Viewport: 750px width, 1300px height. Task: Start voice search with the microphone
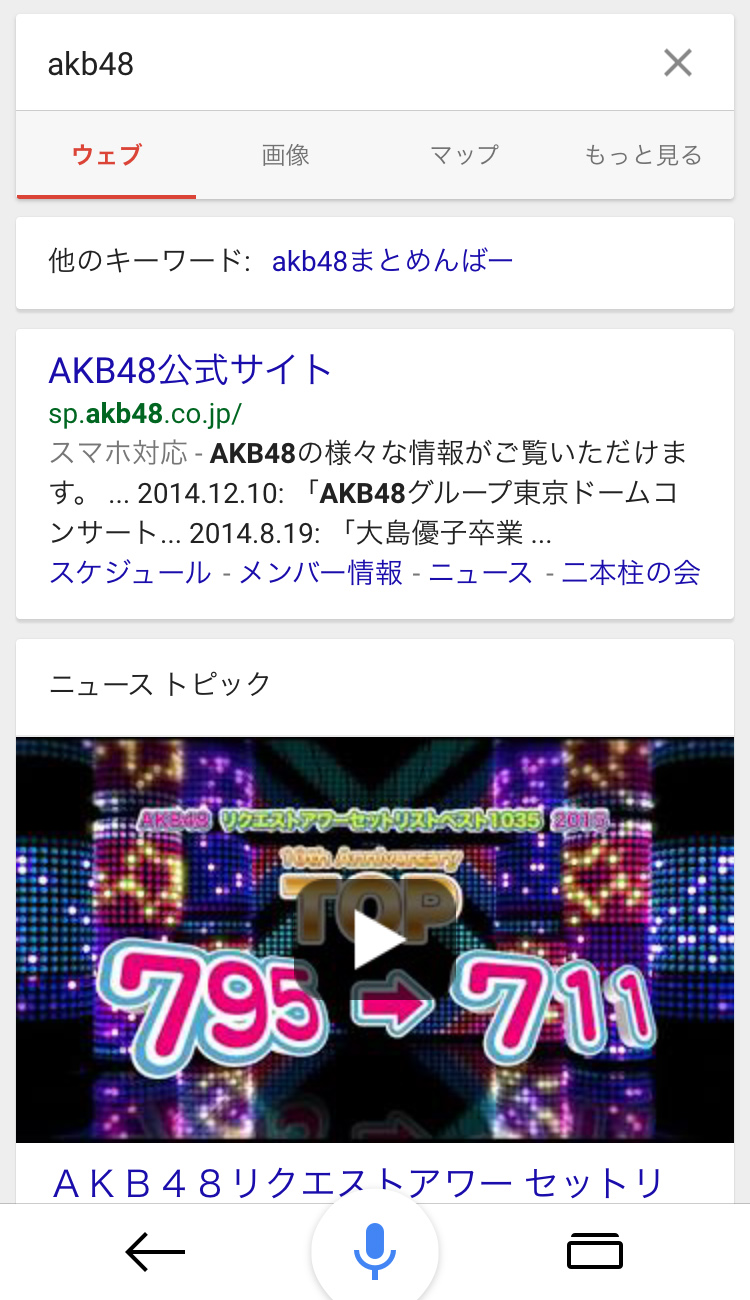tap(375, 1250)
